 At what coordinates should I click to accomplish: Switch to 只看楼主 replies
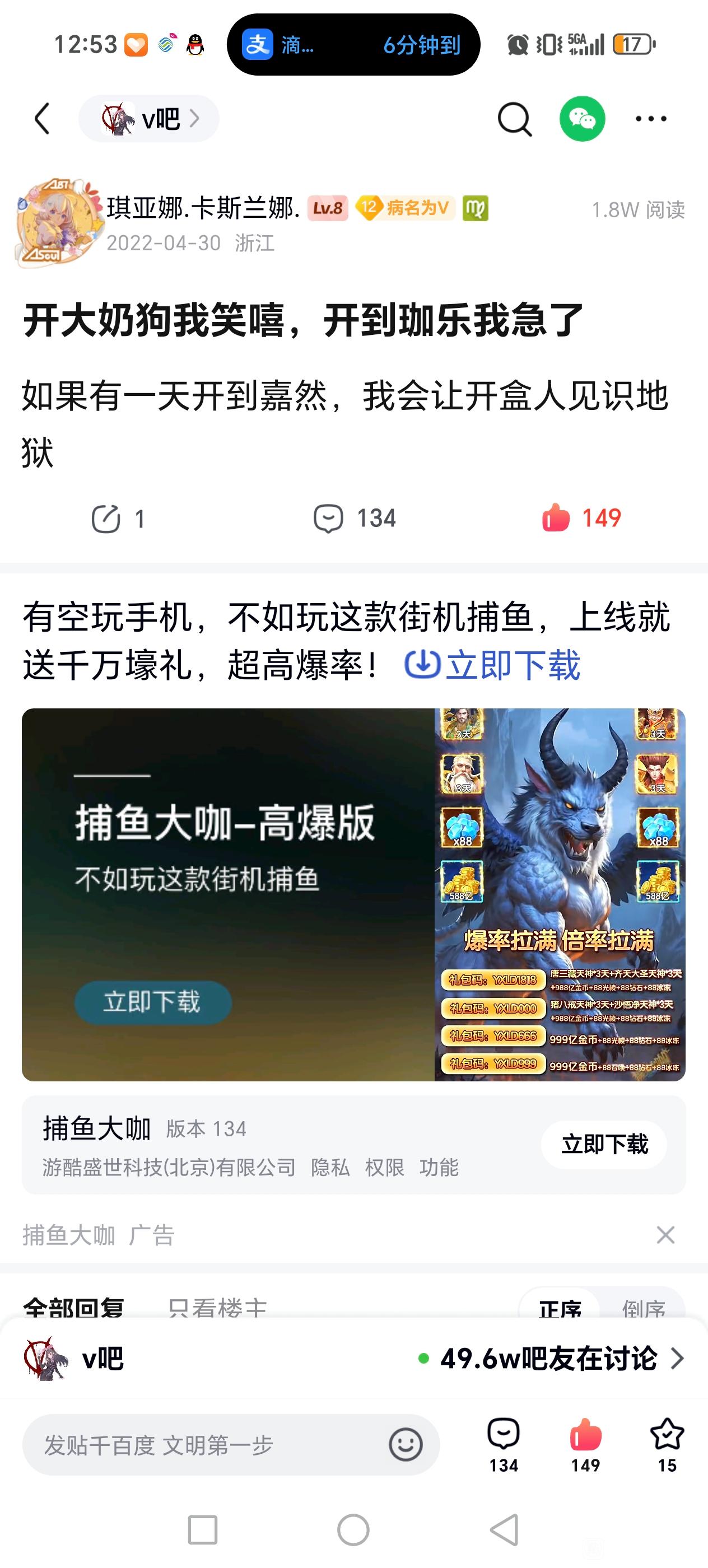(217, 1307)
